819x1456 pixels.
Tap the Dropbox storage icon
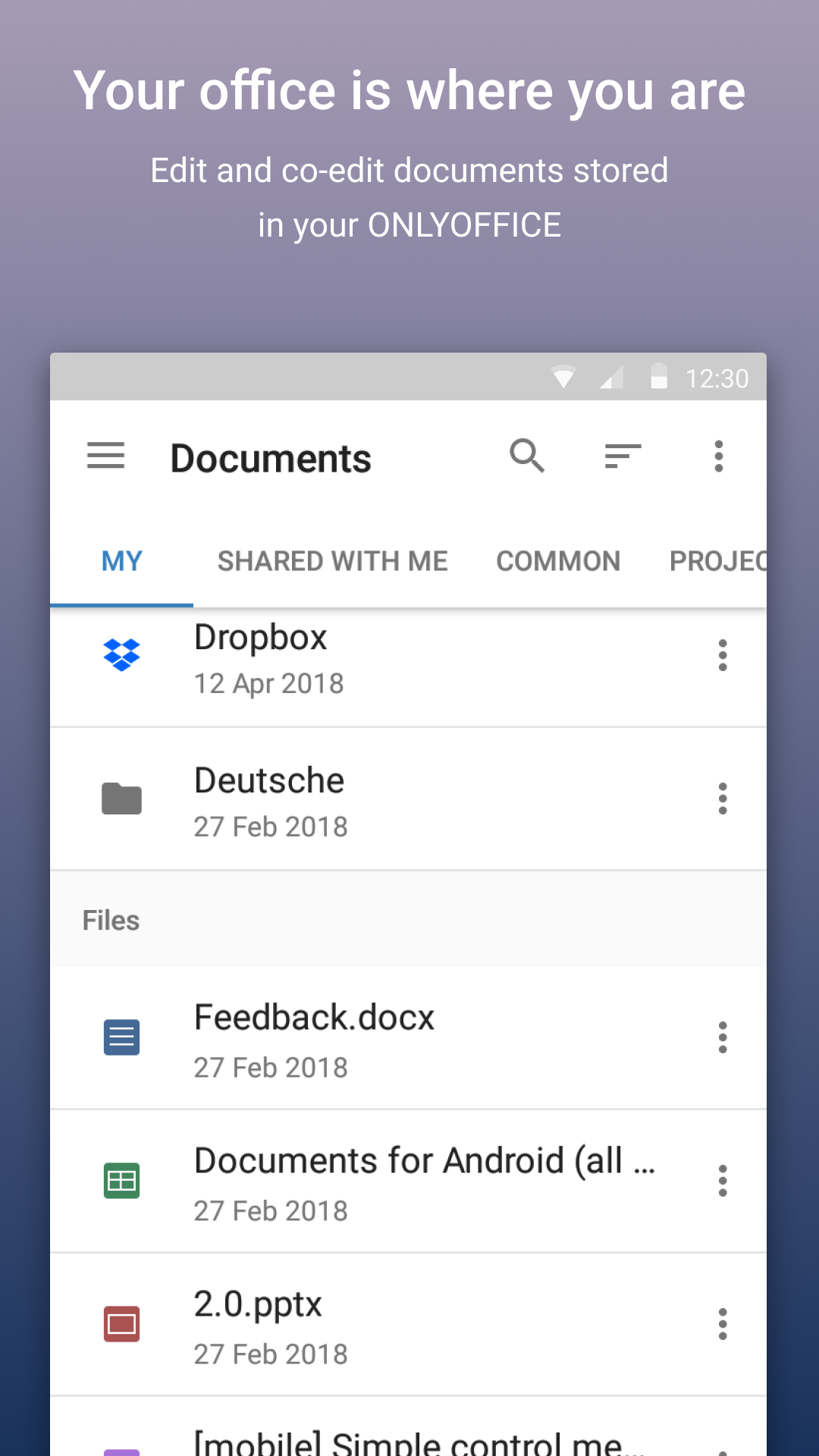coord(121,655)
